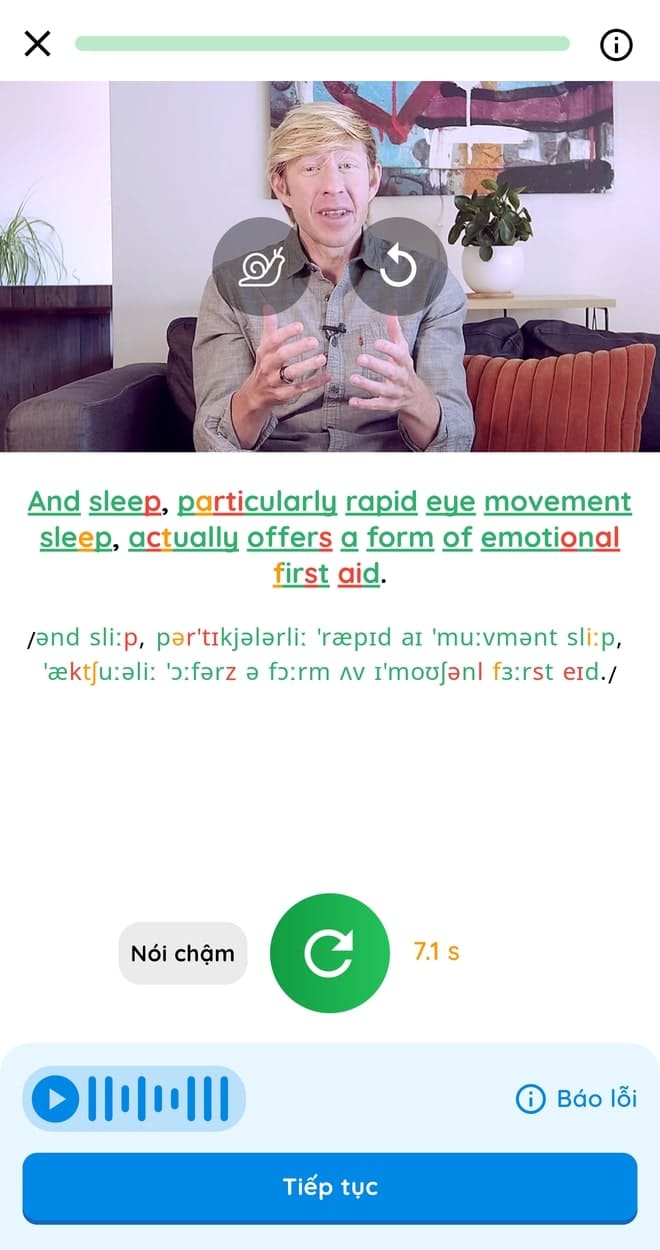Play back my recorded audio
The width and height of the screenshot is (660, 1250).
click(56, 1099)
